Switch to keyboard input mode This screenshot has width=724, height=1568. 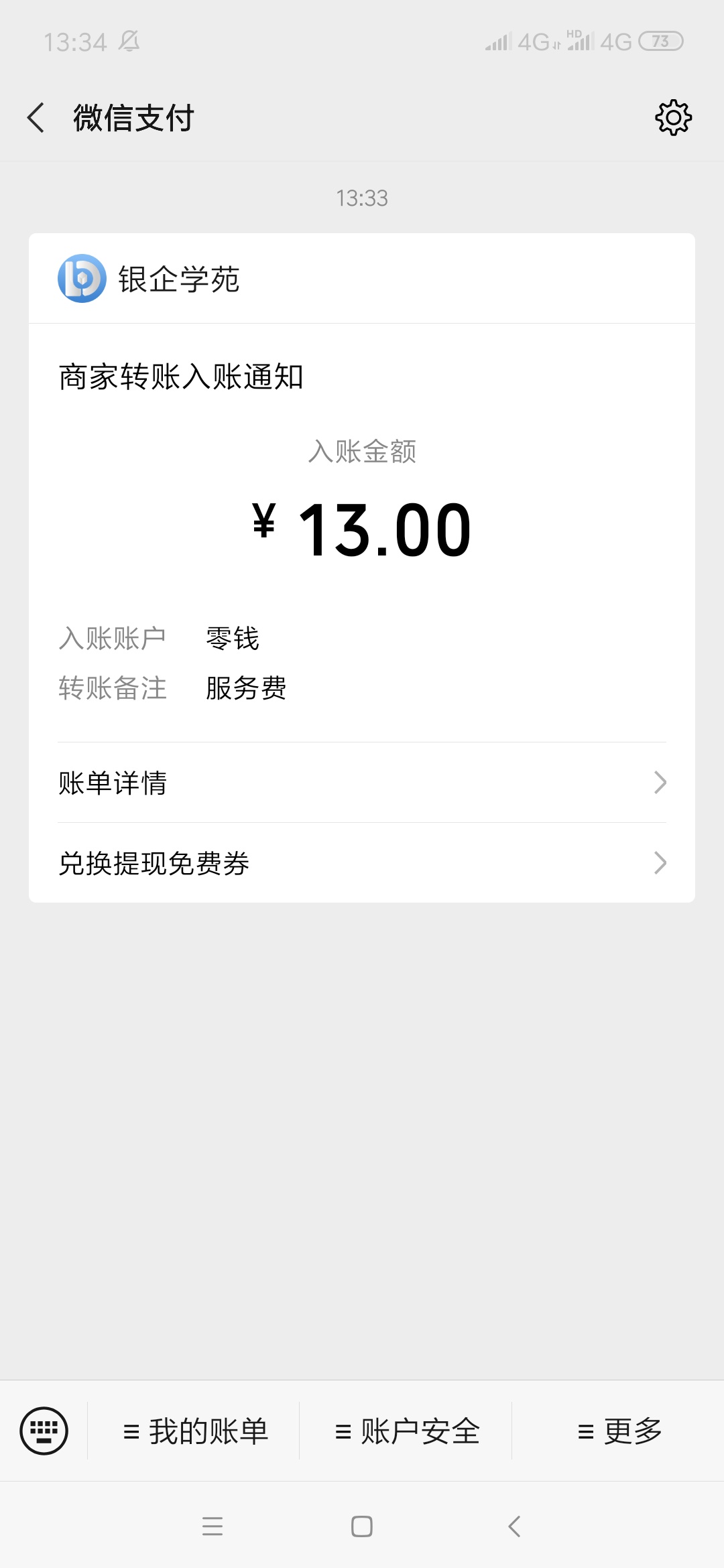[44, 1431]
